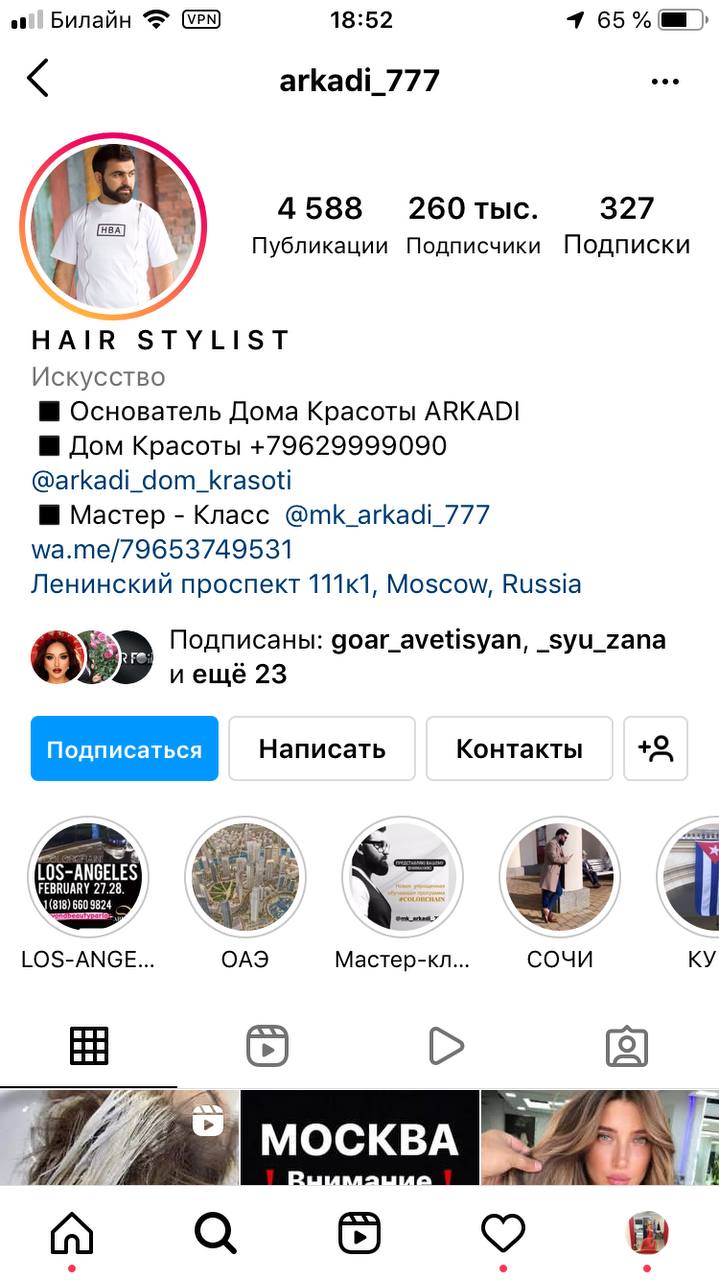Open the wa.me/79653749531 link
This screenshot has width=719, height=1280.
click(x=162, y=549)
